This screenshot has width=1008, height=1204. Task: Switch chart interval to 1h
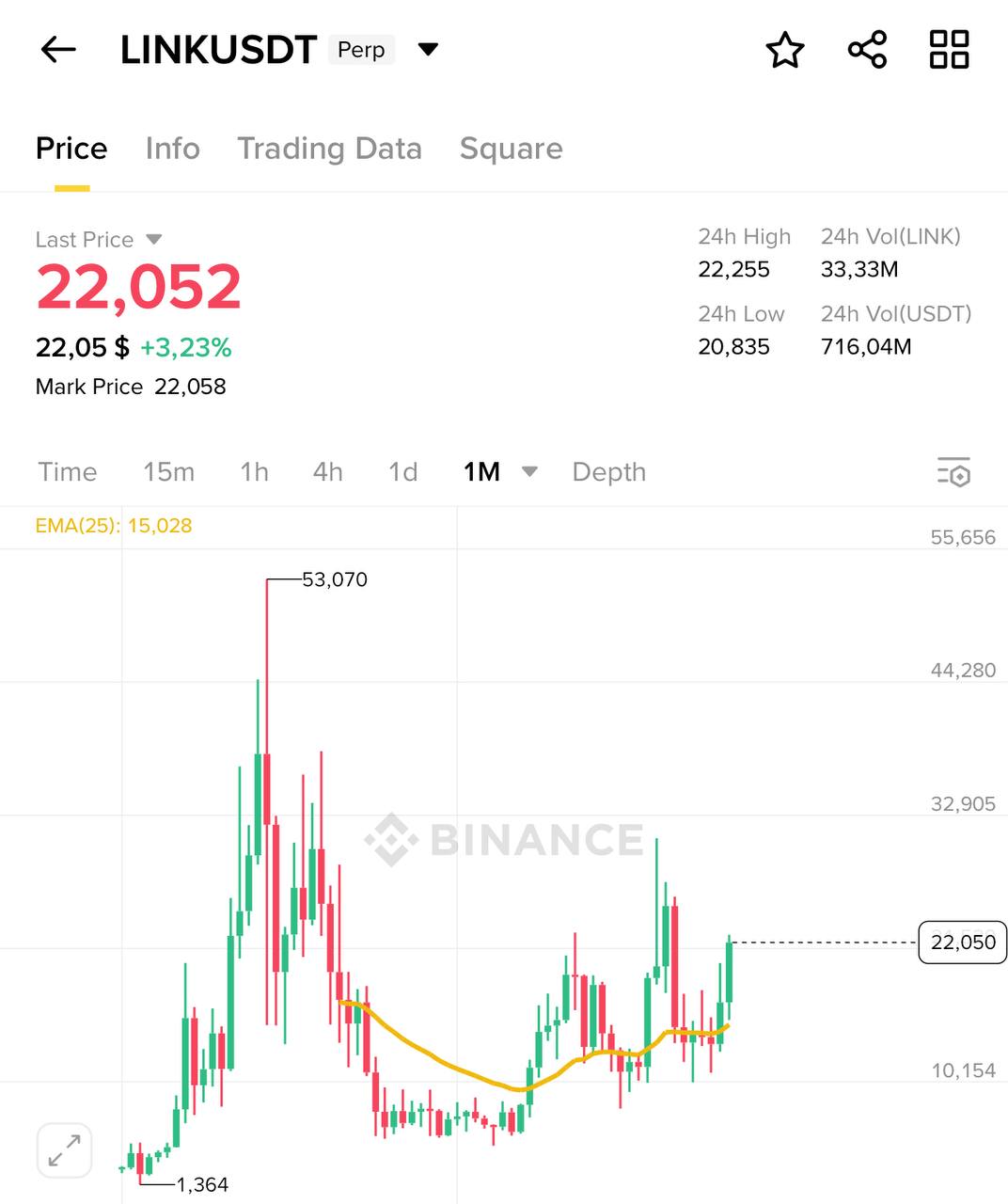point(254,472)
